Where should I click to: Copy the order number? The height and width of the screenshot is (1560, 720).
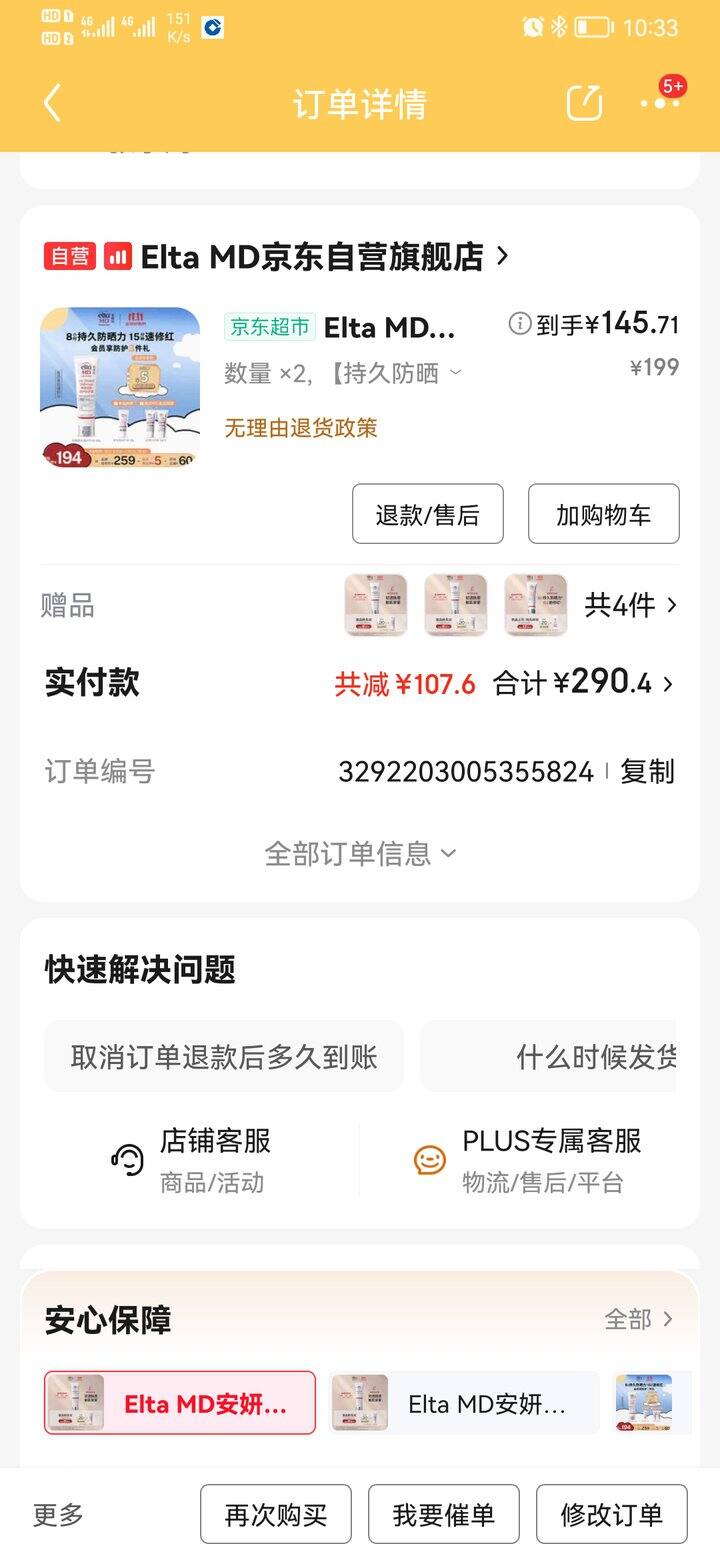click(647, 772)
